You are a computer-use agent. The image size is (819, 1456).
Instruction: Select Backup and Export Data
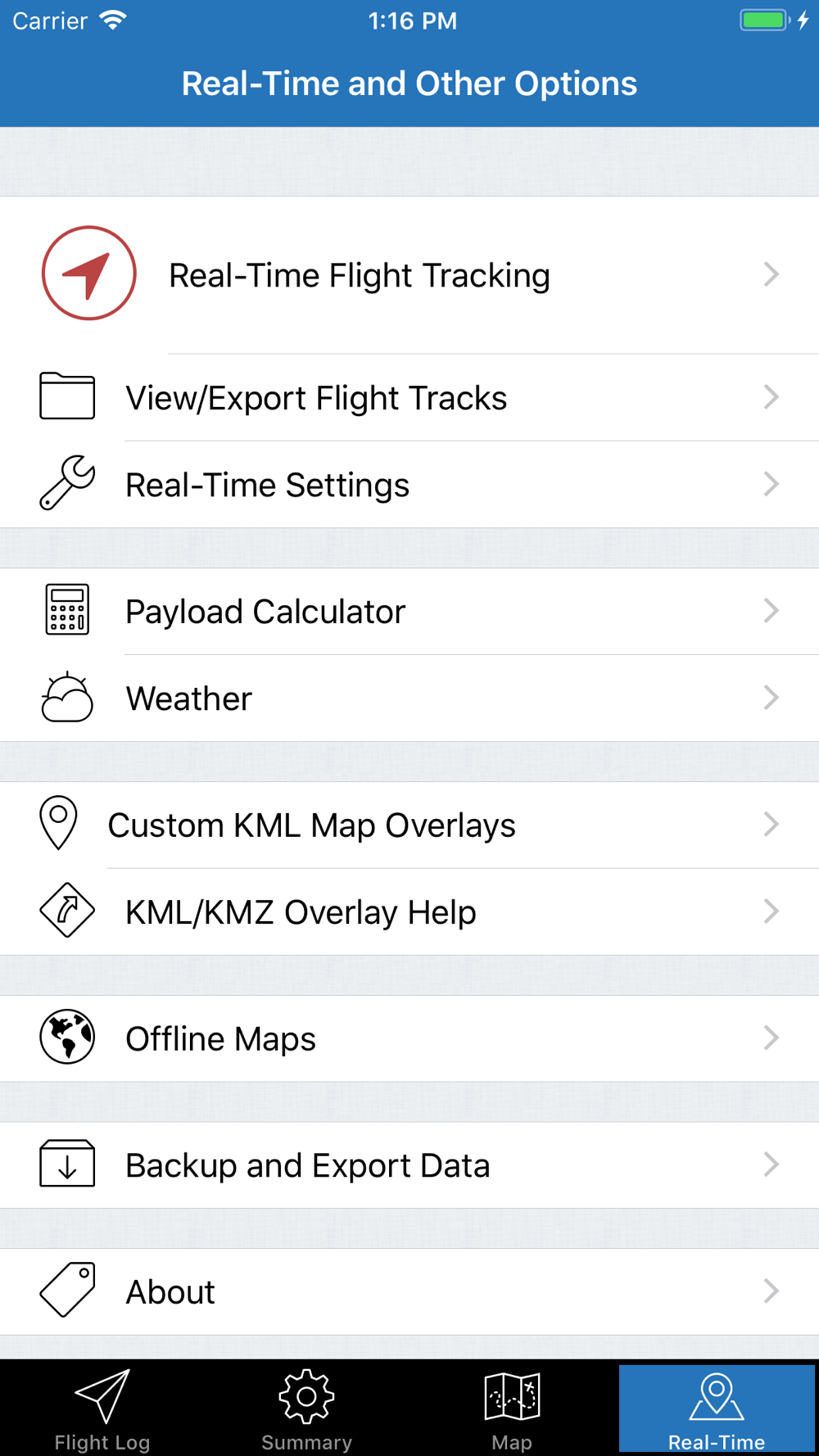[409, 1165]
